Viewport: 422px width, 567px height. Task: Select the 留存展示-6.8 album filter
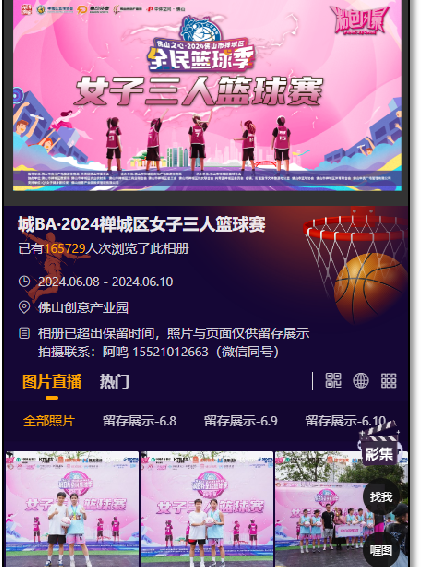pos(140,421)
